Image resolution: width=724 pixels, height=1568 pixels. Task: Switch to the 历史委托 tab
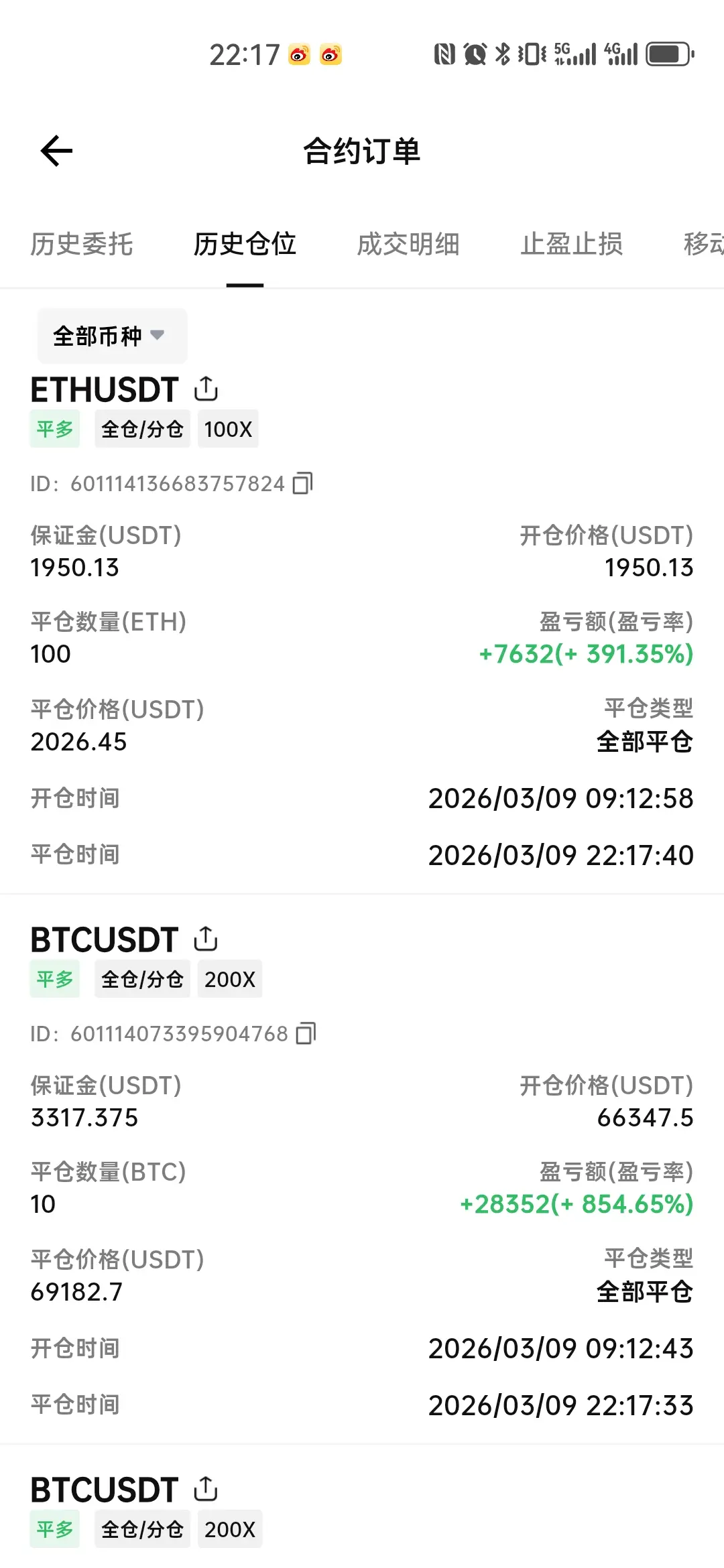[x=82, y=244]
